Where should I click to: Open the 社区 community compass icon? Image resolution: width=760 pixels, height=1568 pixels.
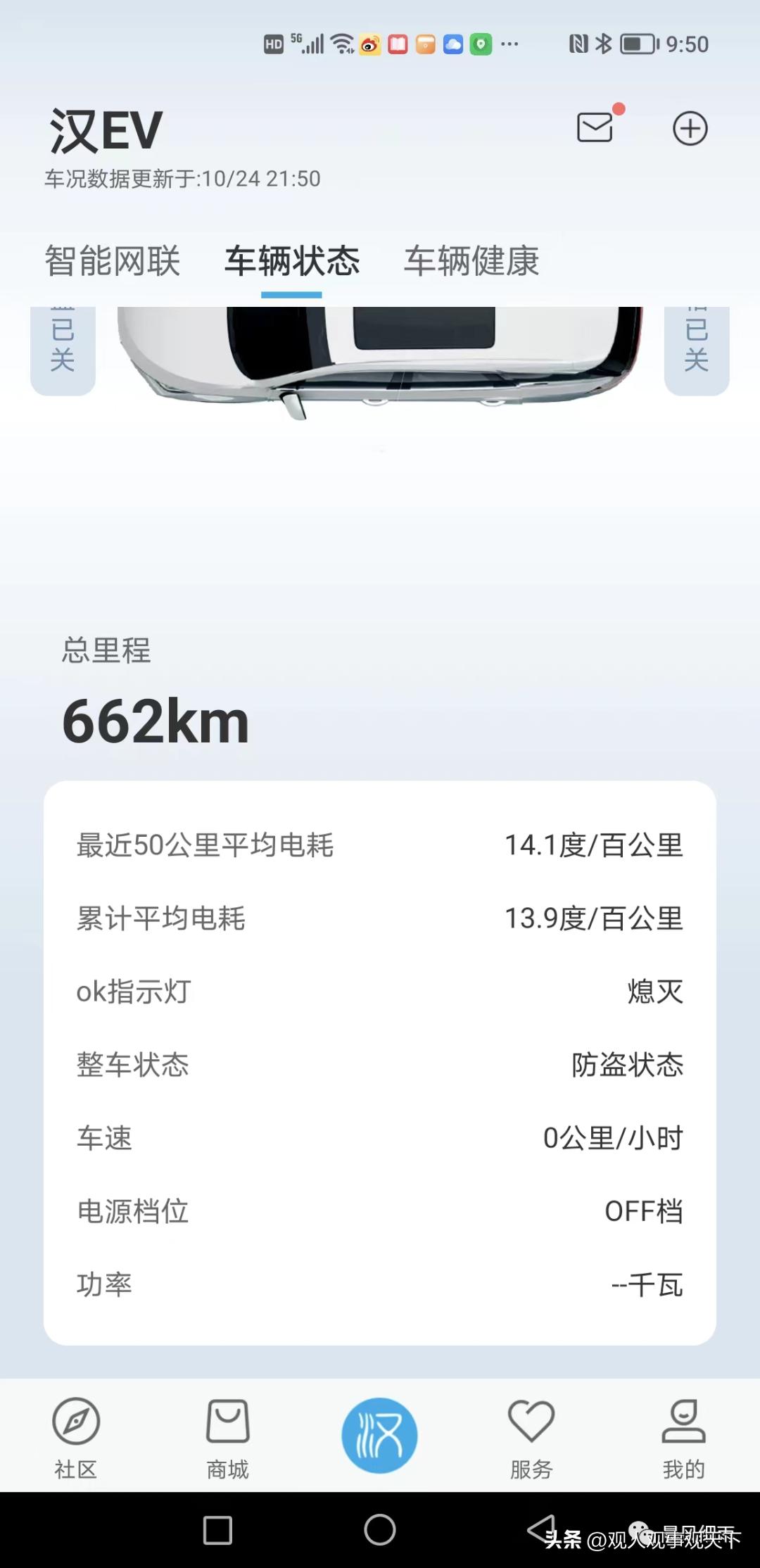pyautogui.click(x=75, y=1436)
